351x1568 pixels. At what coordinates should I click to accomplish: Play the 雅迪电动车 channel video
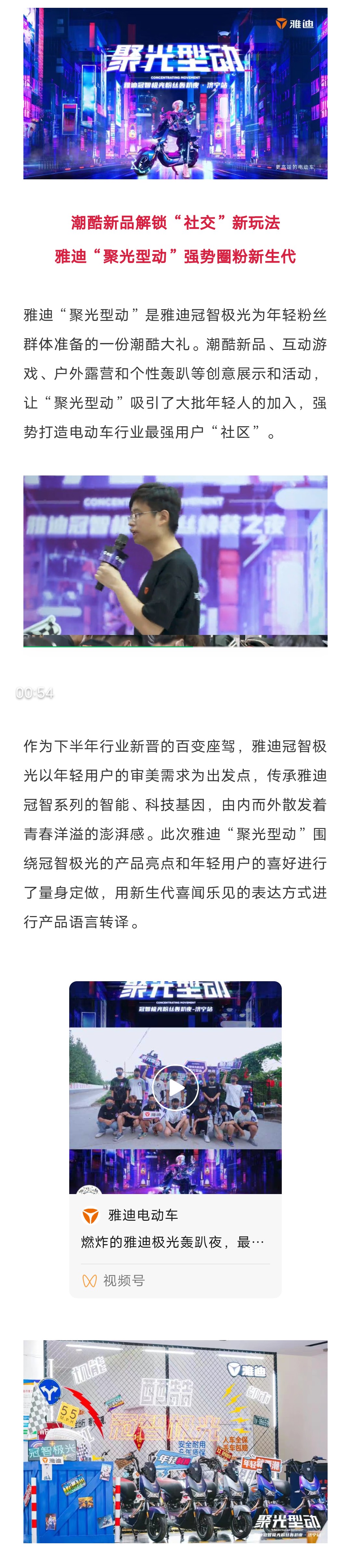(x=175, y=1087)
